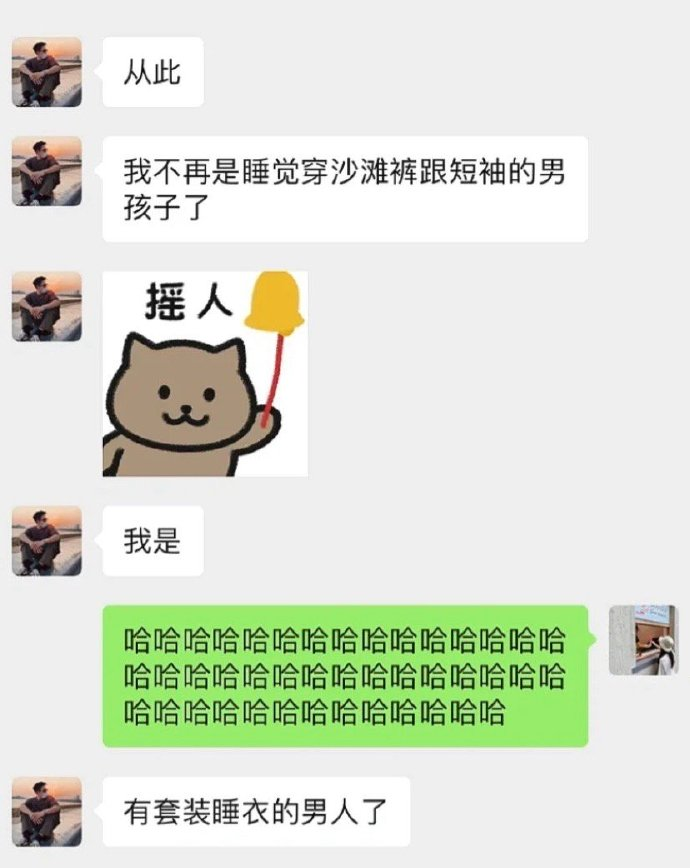690x868 pixels.
Task: View profile from avatar beside 有套装睡衣的男人了
Action: (x=46, y=811)
